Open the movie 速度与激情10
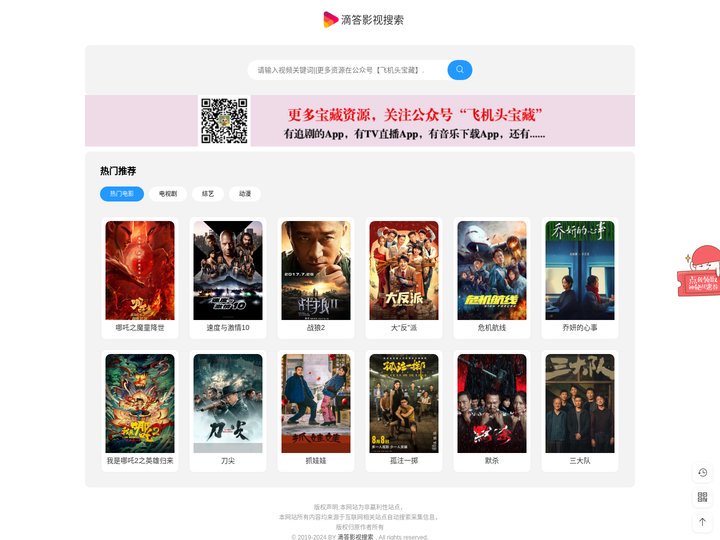This screenshot has width=720, height=540. click(x=228, y=270)
